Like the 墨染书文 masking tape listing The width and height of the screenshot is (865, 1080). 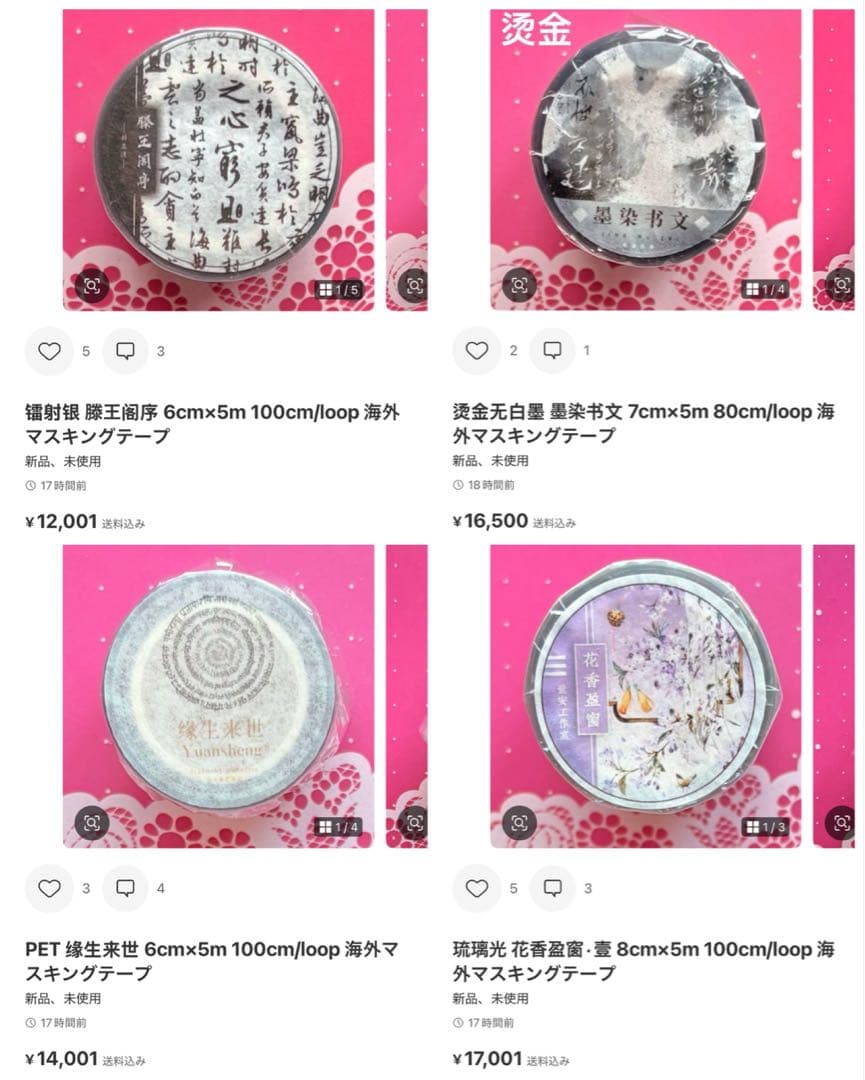pos(477,351)
